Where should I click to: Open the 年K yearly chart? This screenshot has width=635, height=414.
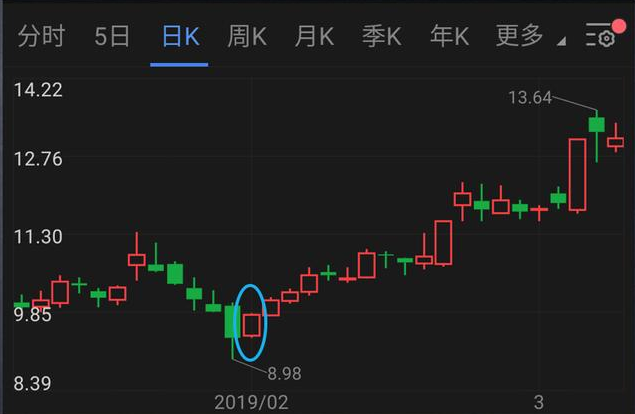449,37
